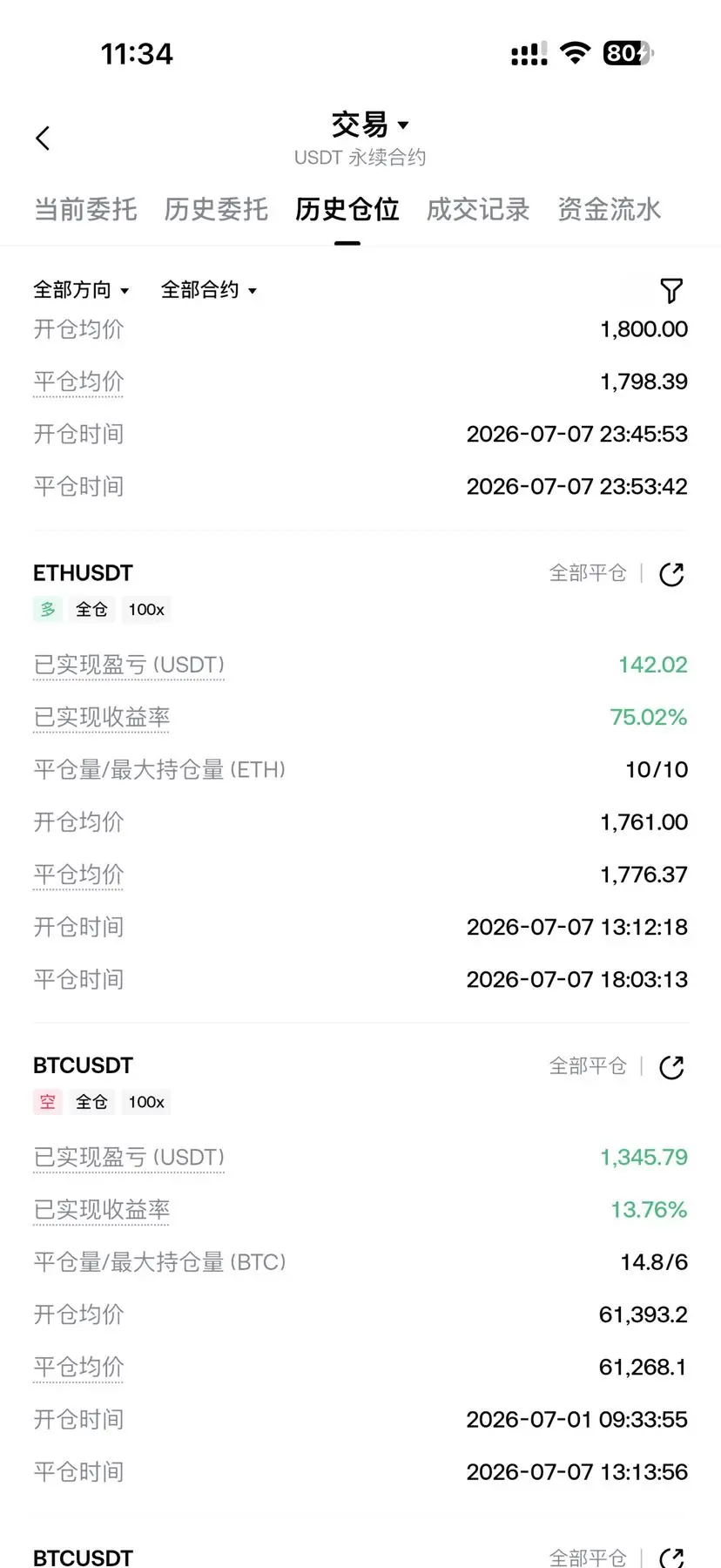
Task: Share the BTCUSDT 1,345.79 position record
Action: tap(671, 1067)
